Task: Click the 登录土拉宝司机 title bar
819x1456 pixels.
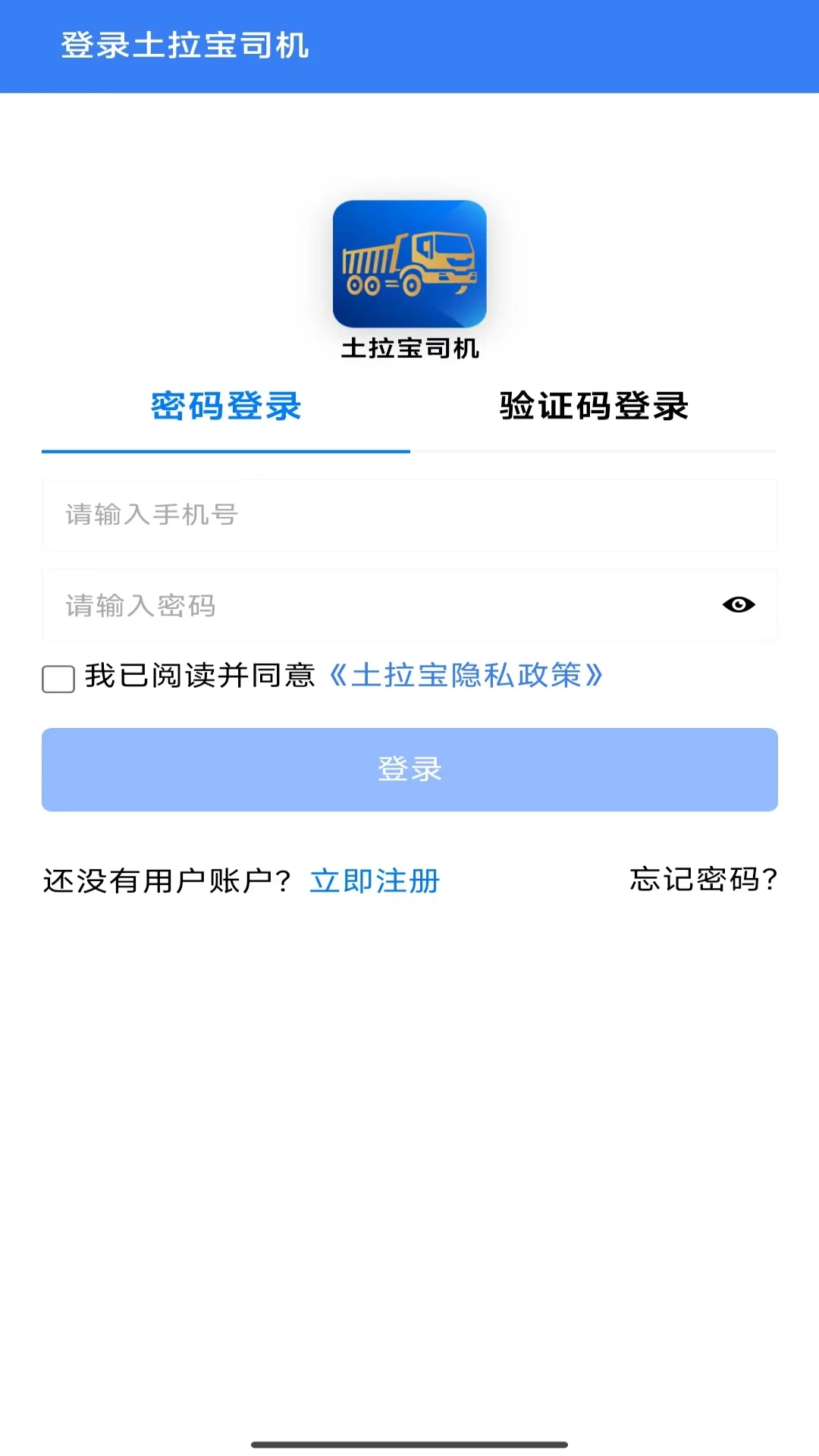Action: [187, 45]
